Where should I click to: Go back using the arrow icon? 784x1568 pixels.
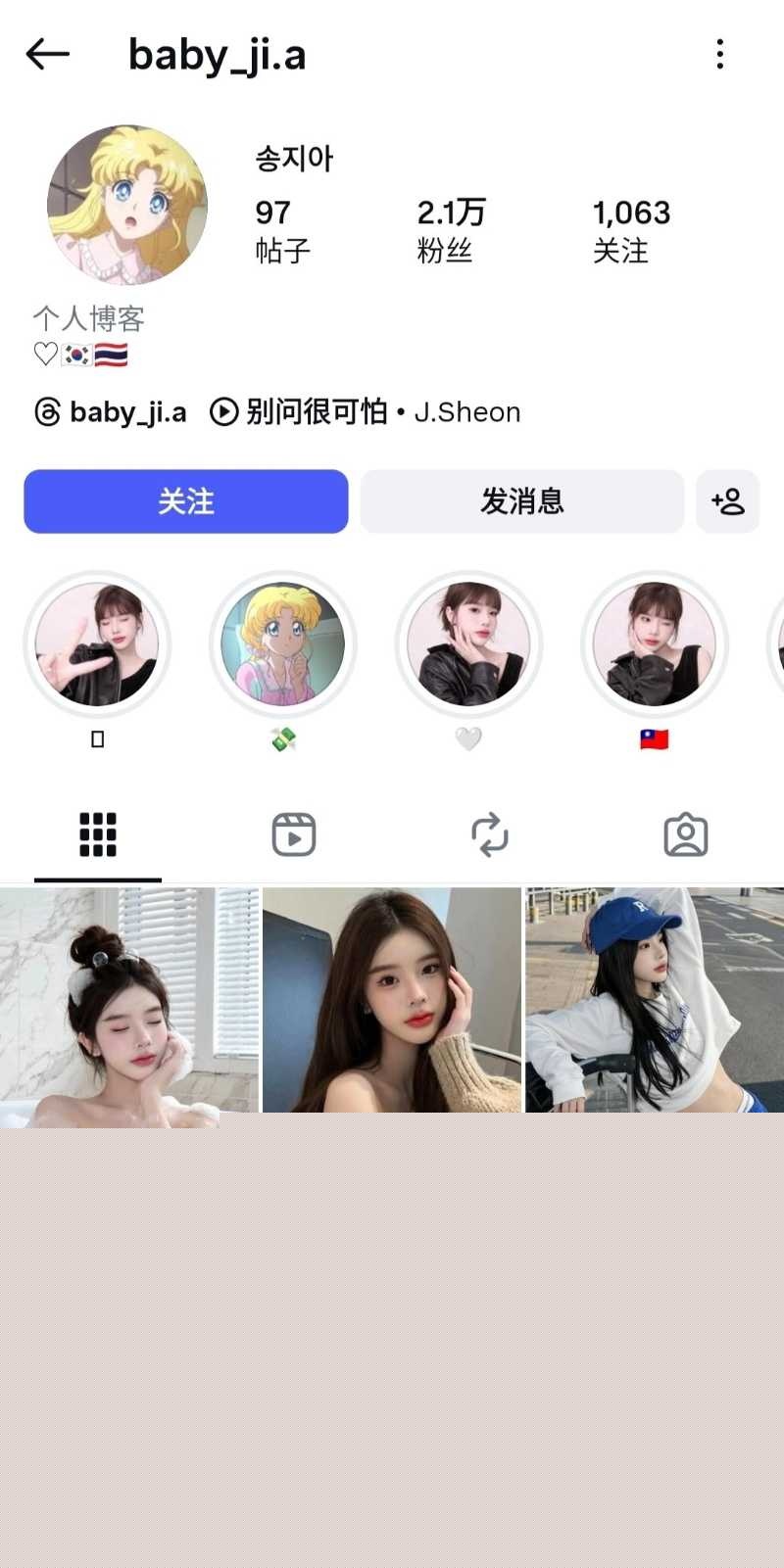tap(47, 54)
